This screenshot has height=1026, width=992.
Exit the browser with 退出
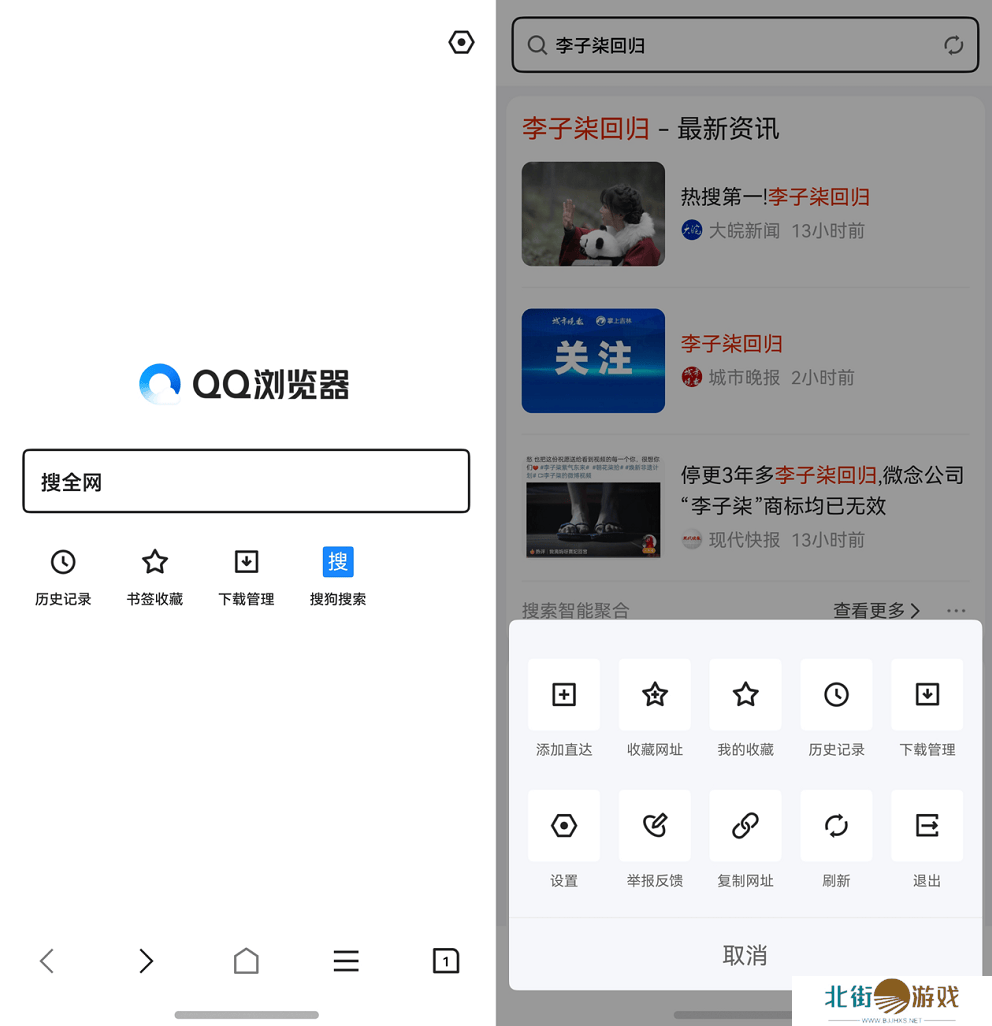[927, 837]
